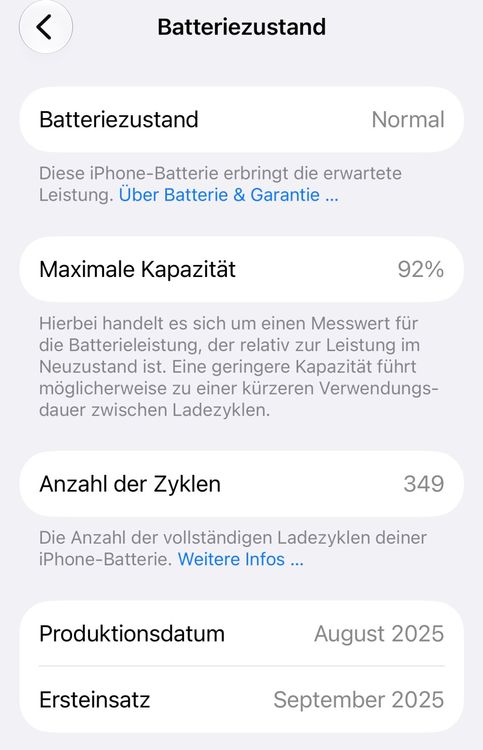The image size is (483, 750).
Task: Go back from Batteriezustand screen
Action: coord(45,27)
